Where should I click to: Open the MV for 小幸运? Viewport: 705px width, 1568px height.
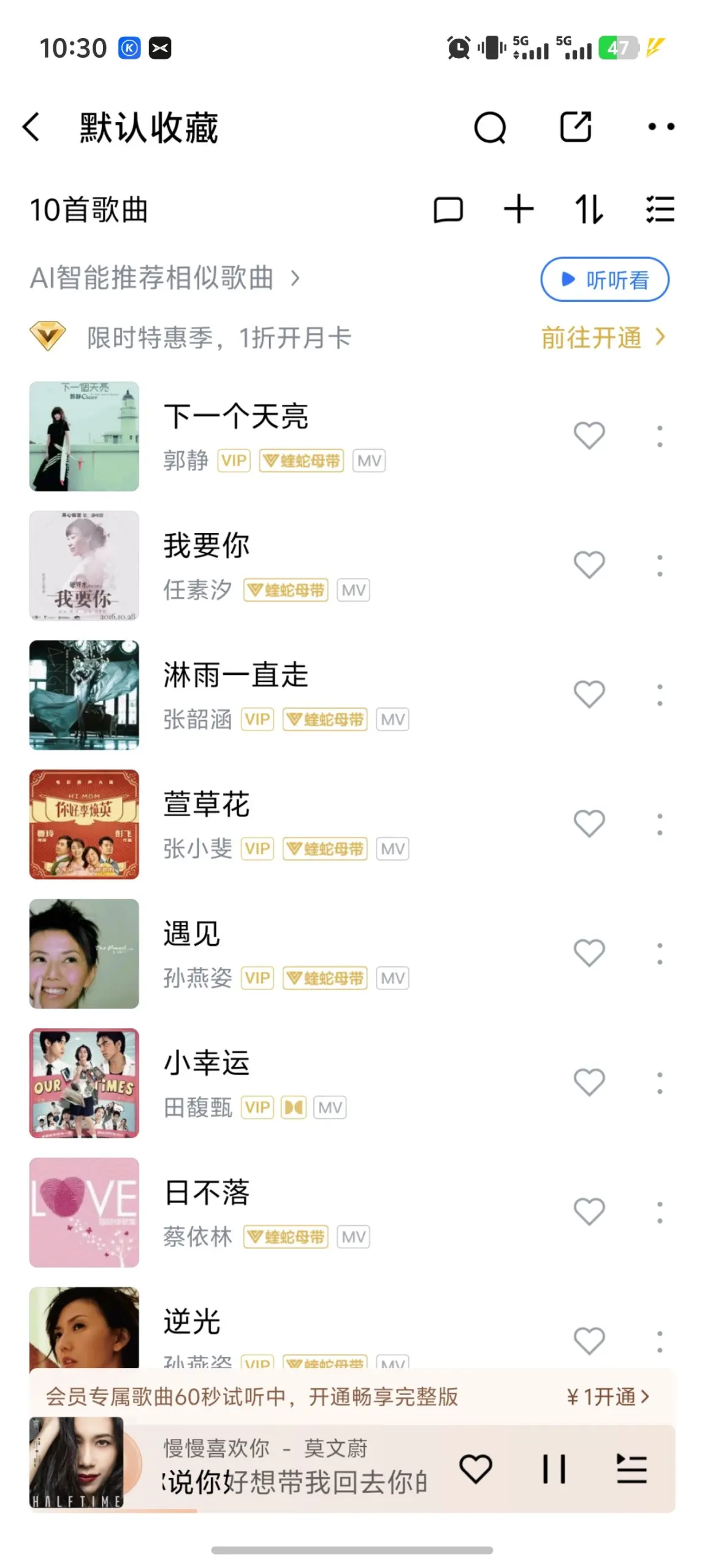pos(330,1107)
